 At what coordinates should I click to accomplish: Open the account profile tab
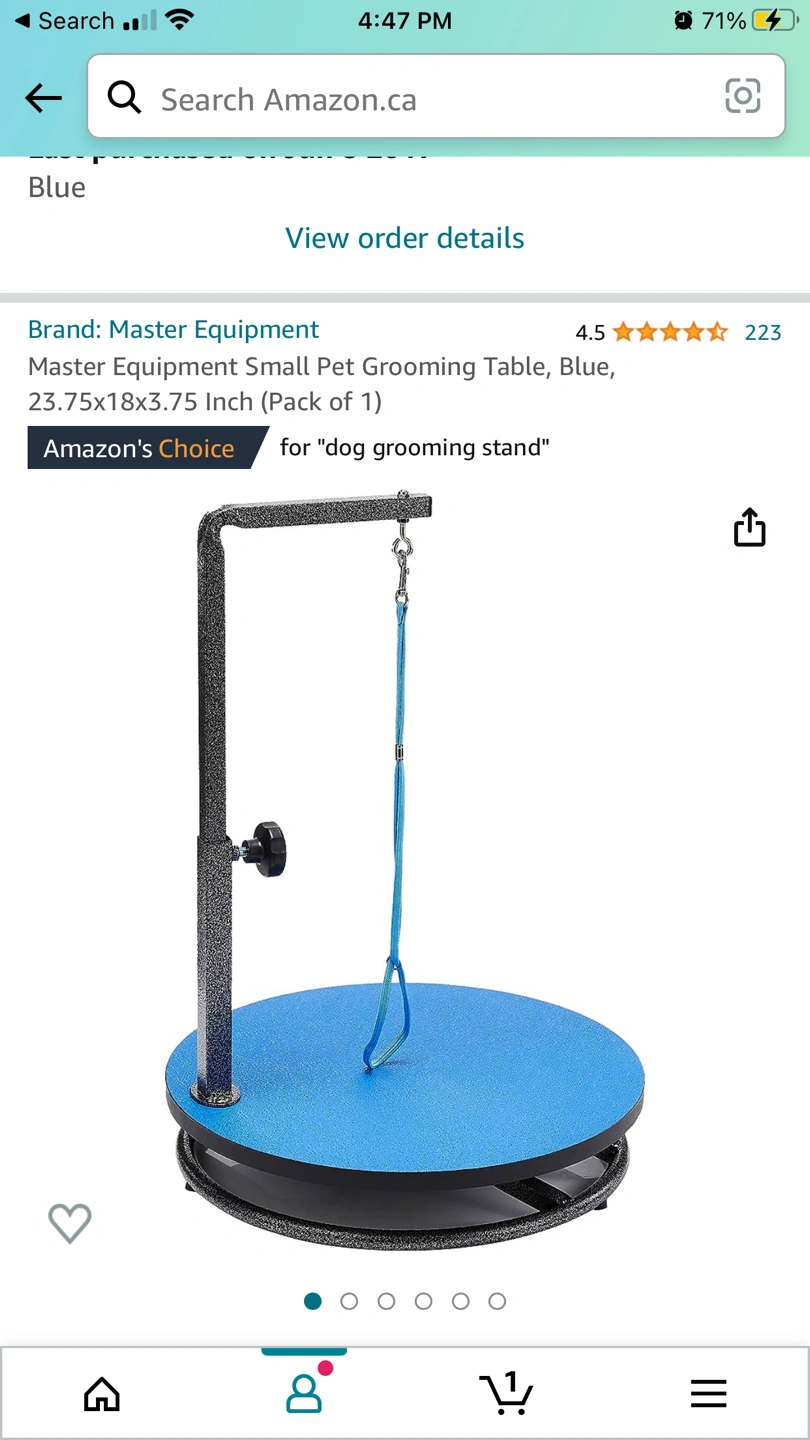coord(304,1392)
